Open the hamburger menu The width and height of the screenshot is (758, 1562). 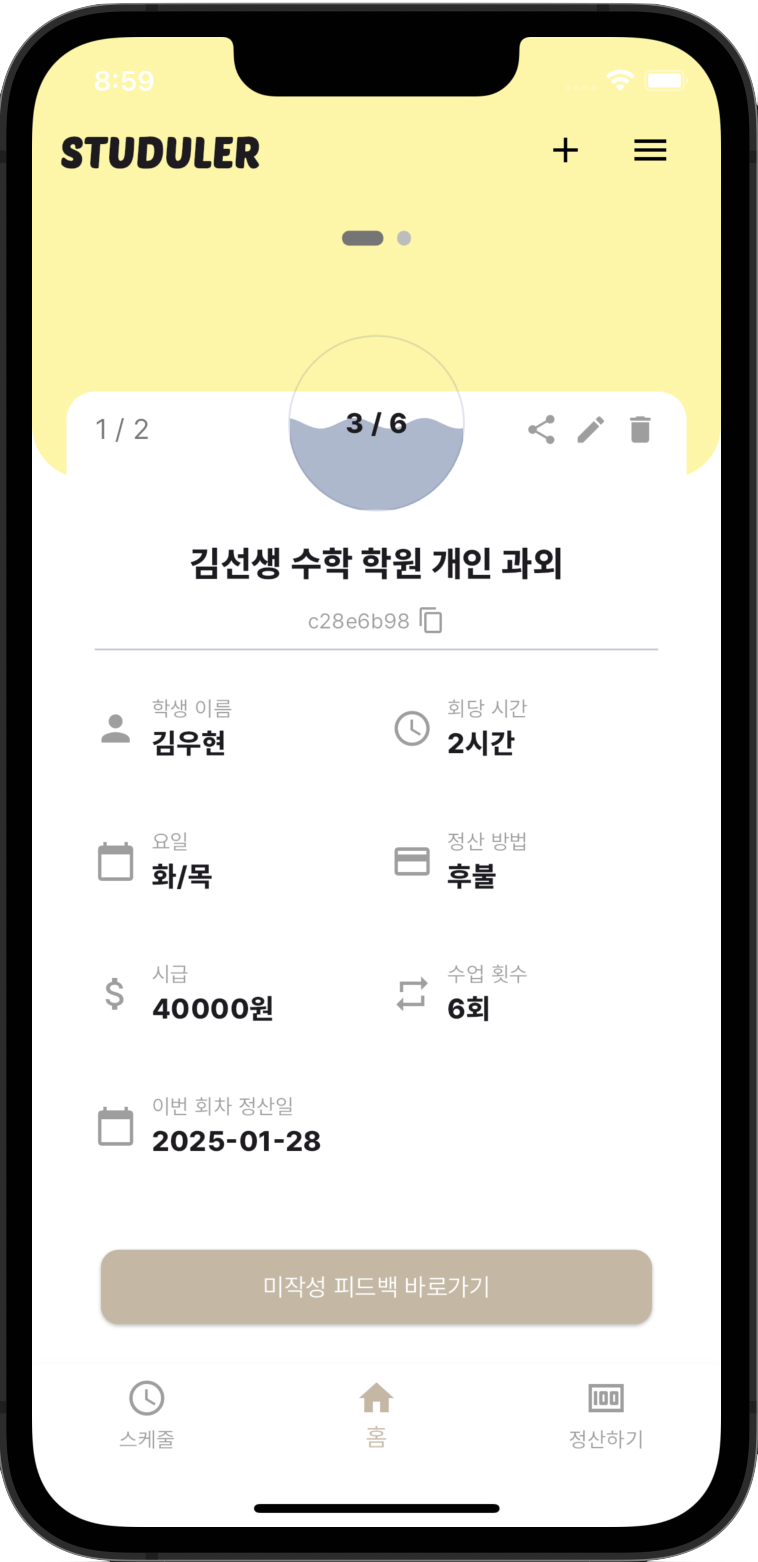(x=650, y=151)
